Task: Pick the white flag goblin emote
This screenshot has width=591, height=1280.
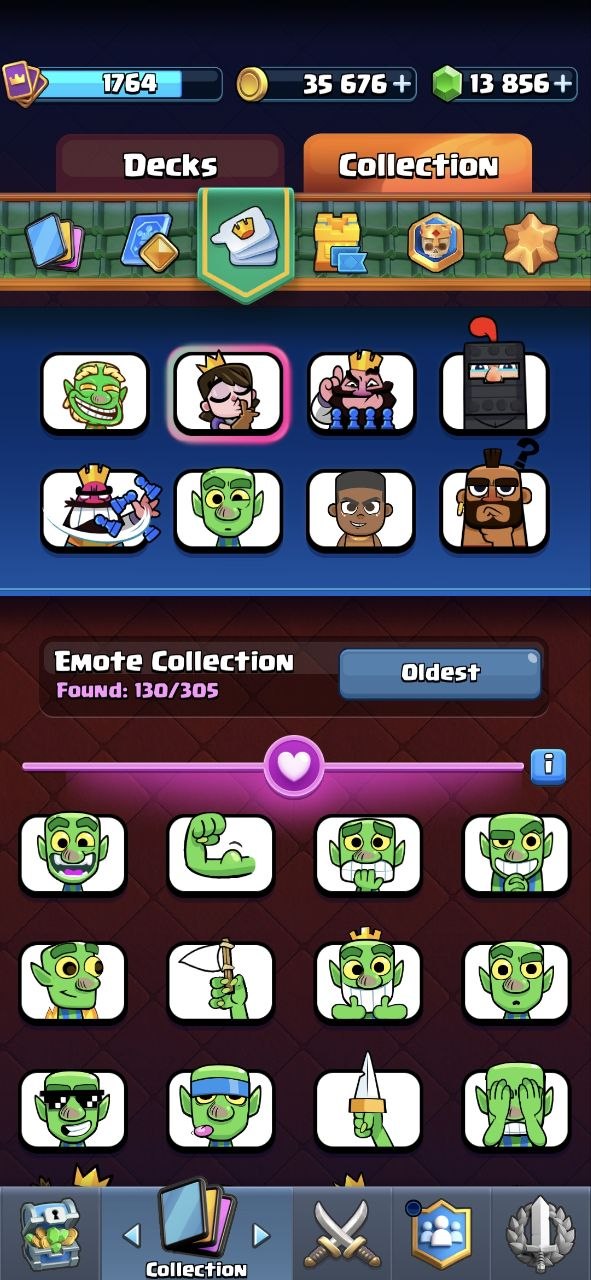Action: (221, 982)
